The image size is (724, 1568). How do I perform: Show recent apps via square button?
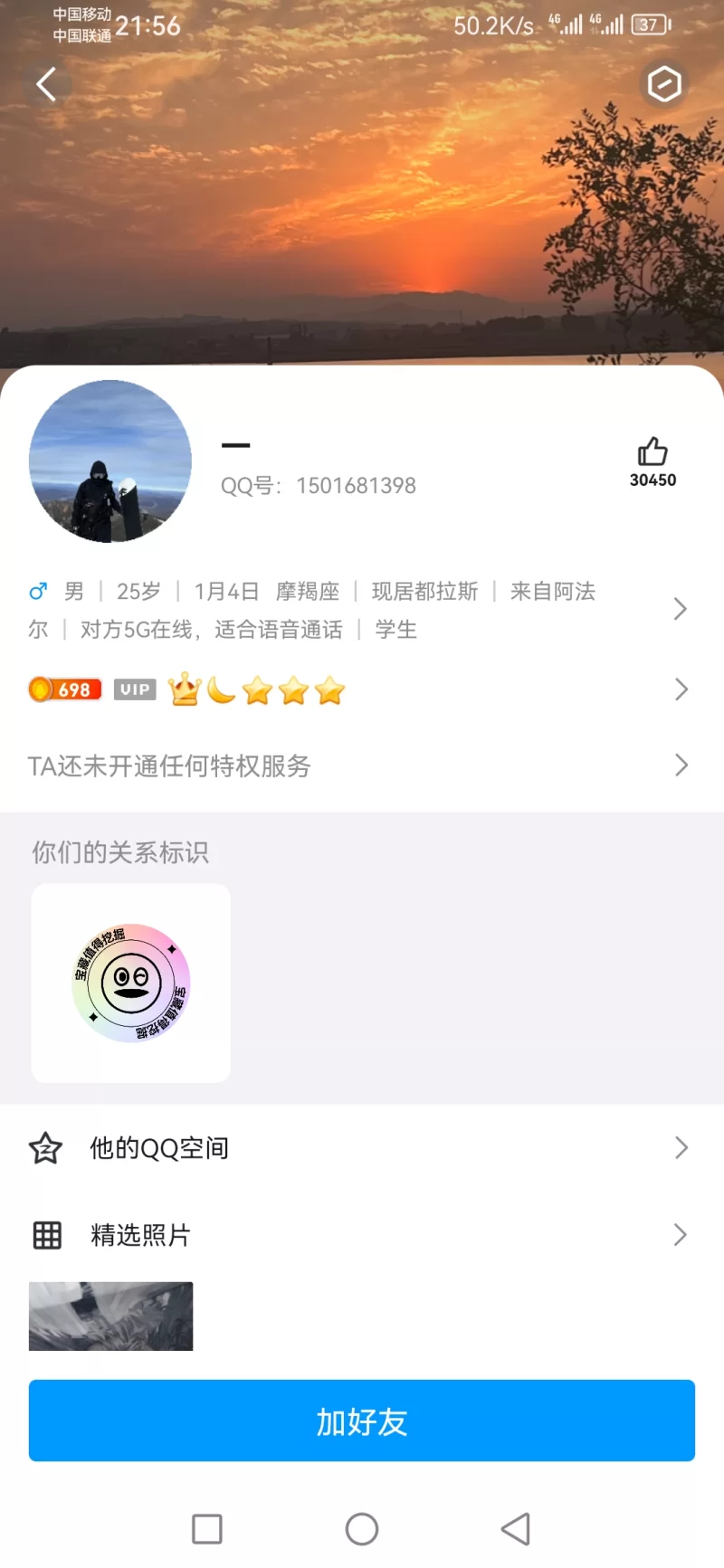click(207, 1529)
